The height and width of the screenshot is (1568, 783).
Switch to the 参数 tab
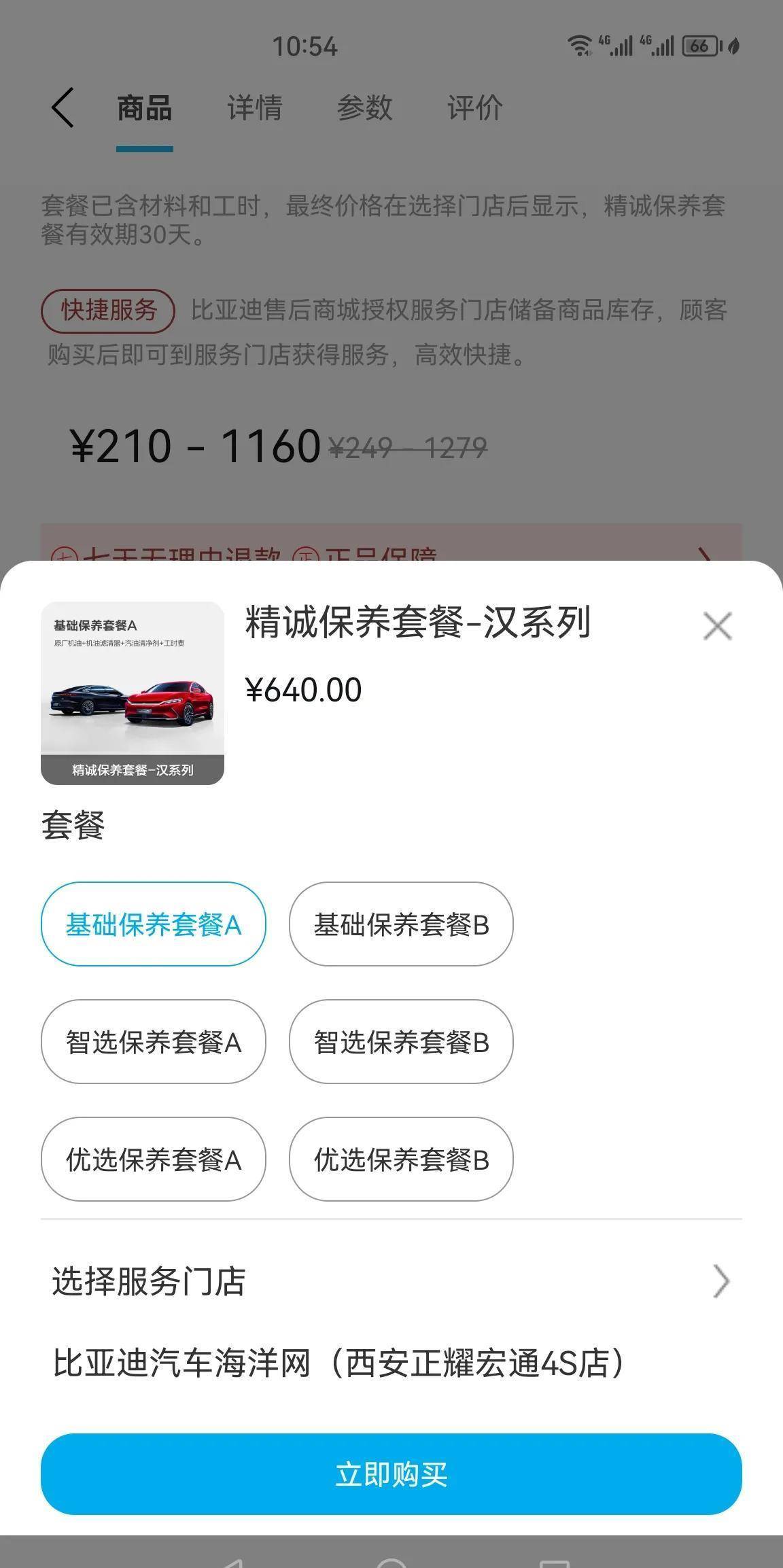(364, 107)
